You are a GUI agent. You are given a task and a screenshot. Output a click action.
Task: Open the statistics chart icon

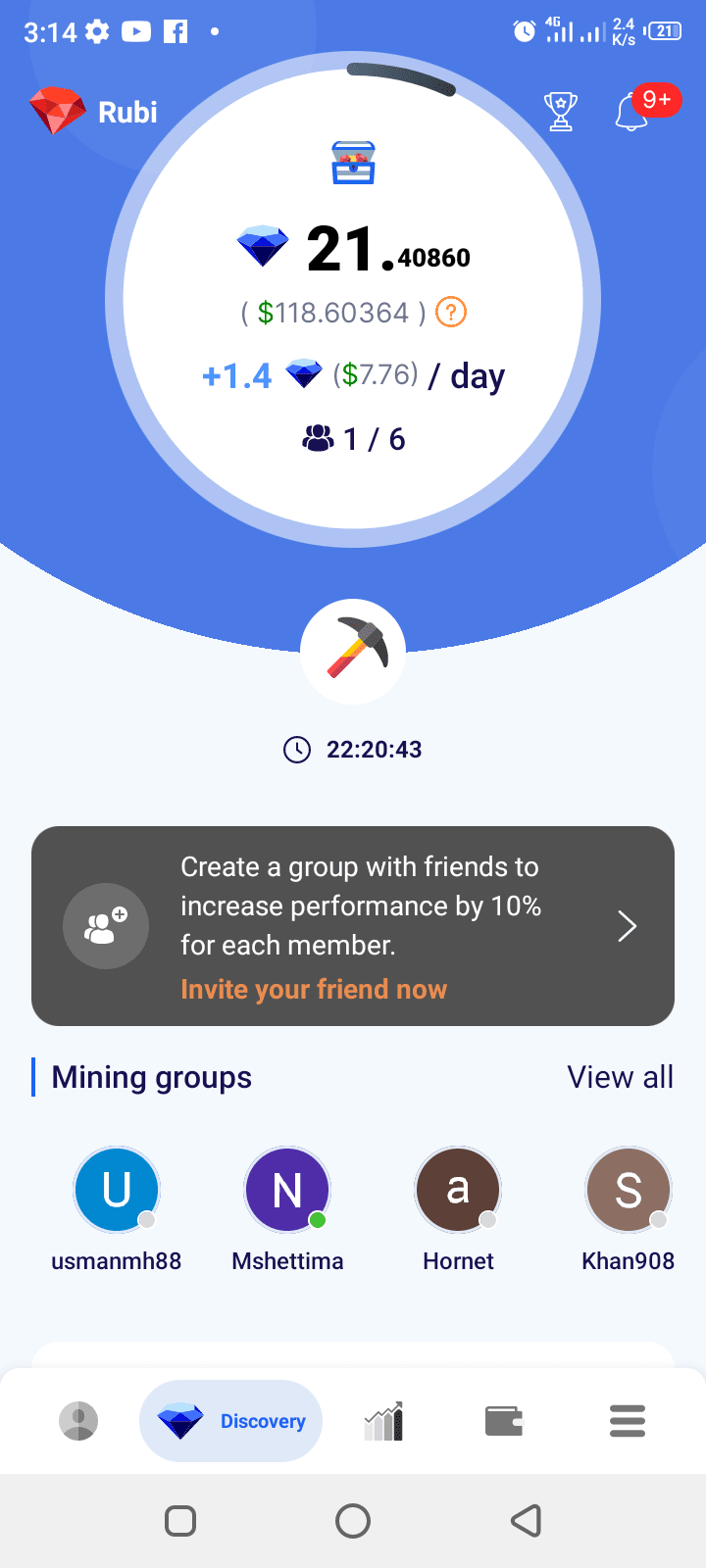click(x=382, y=1420)
